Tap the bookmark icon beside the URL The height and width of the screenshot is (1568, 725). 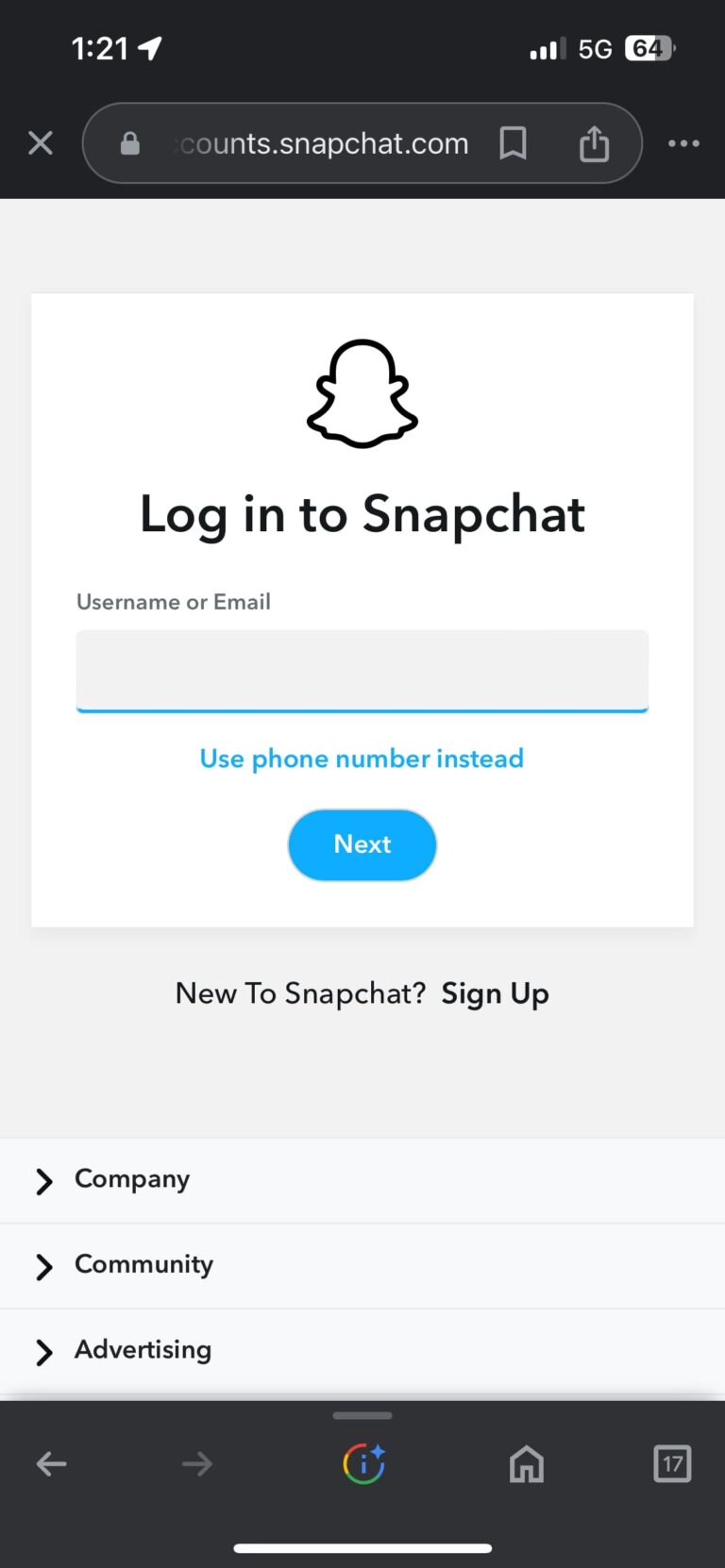coord(514,143)
